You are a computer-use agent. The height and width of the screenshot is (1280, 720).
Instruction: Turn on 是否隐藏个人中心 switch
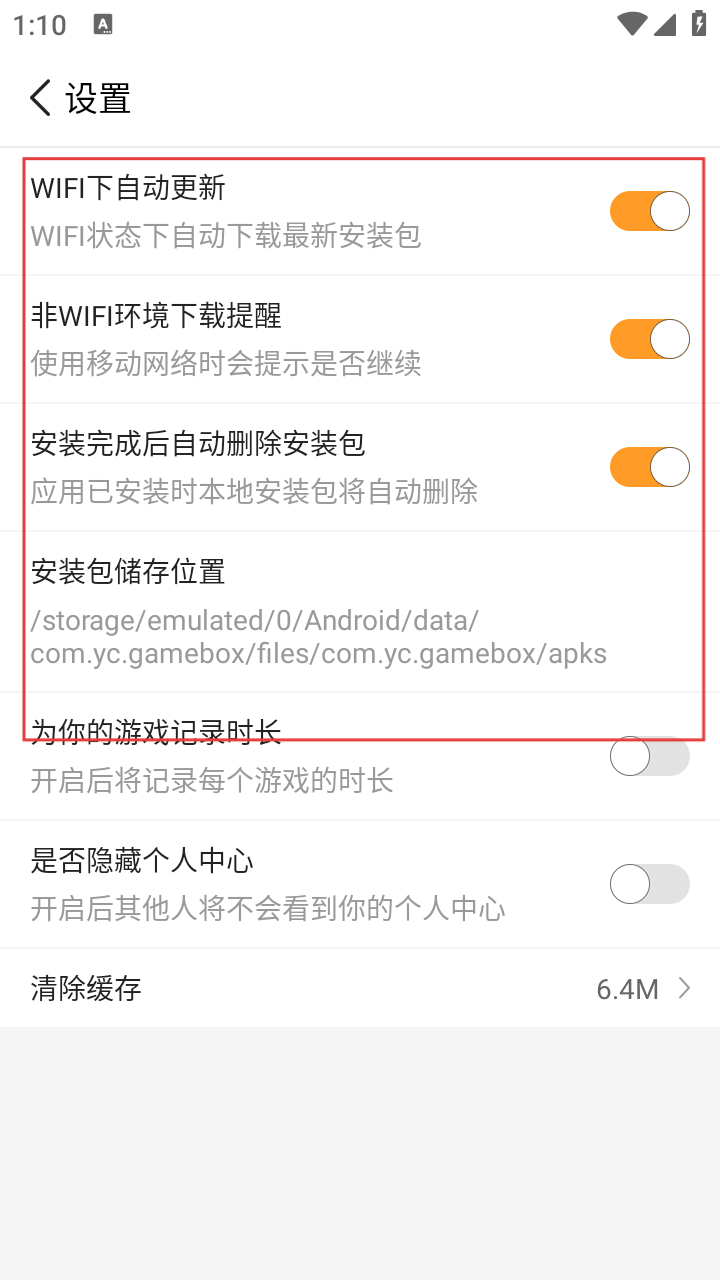tap(649, 884)
